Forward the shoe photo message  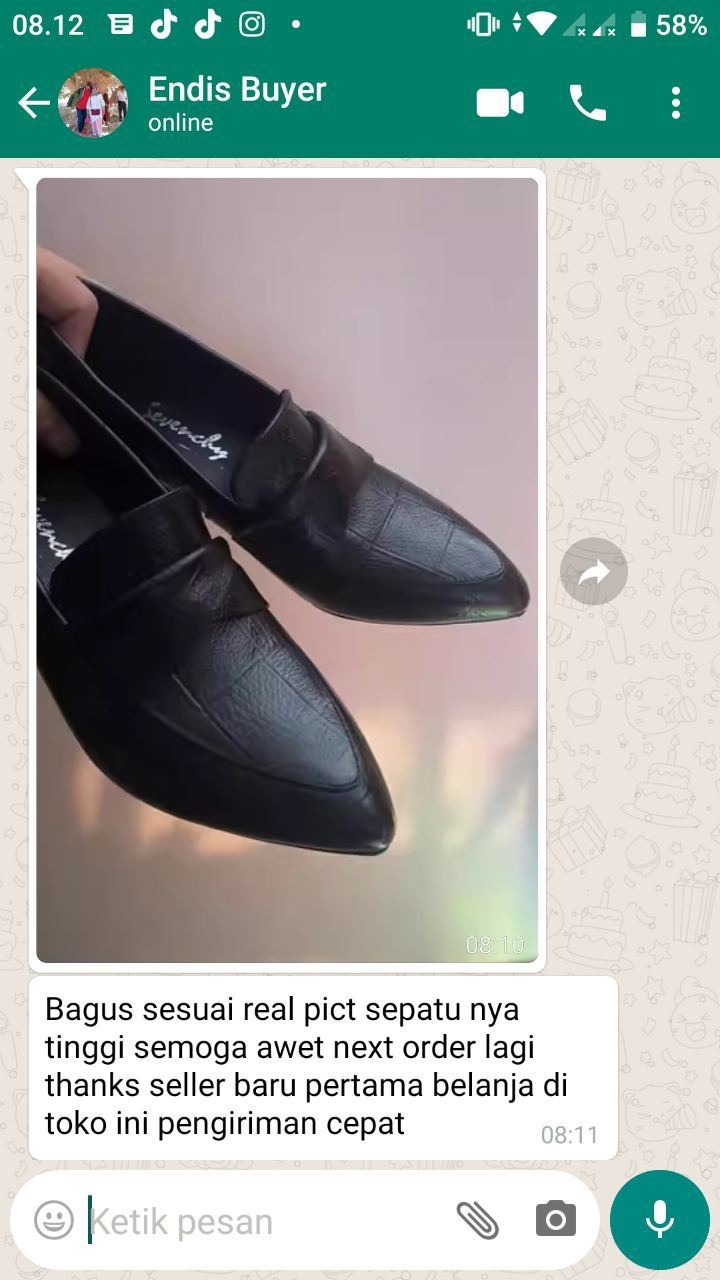click(x=594, y=571)
